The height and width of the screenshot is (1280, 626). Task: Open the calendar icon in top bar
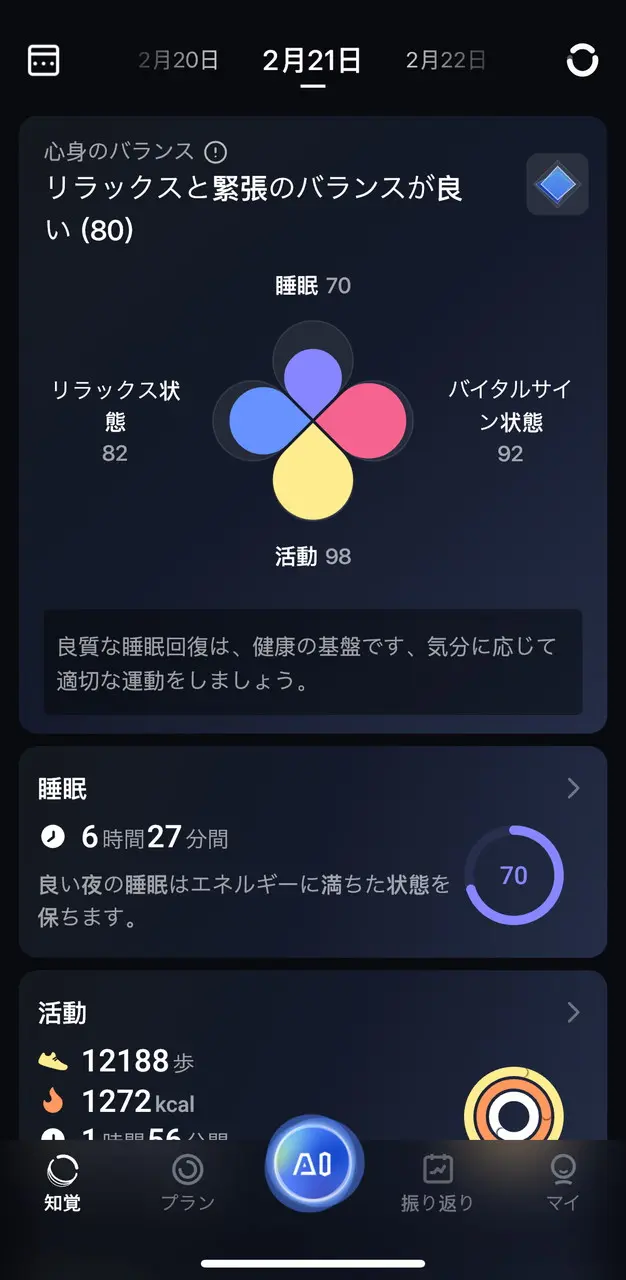point(43,60)
